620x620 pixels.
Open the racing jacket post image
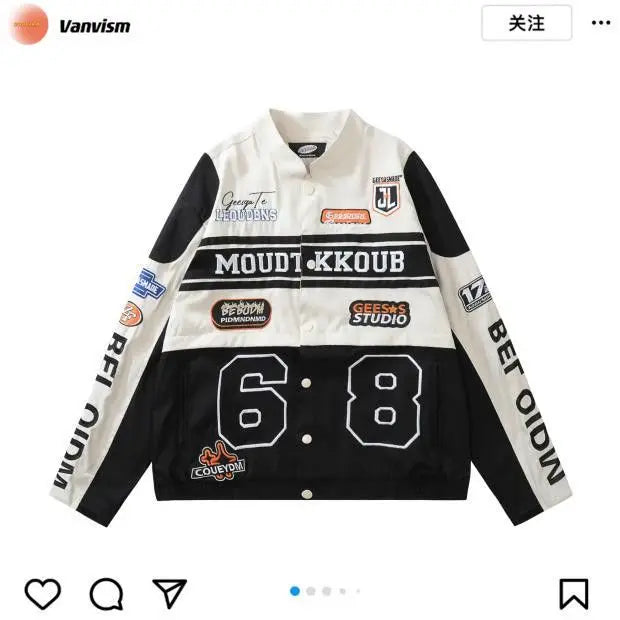(310, 310)
